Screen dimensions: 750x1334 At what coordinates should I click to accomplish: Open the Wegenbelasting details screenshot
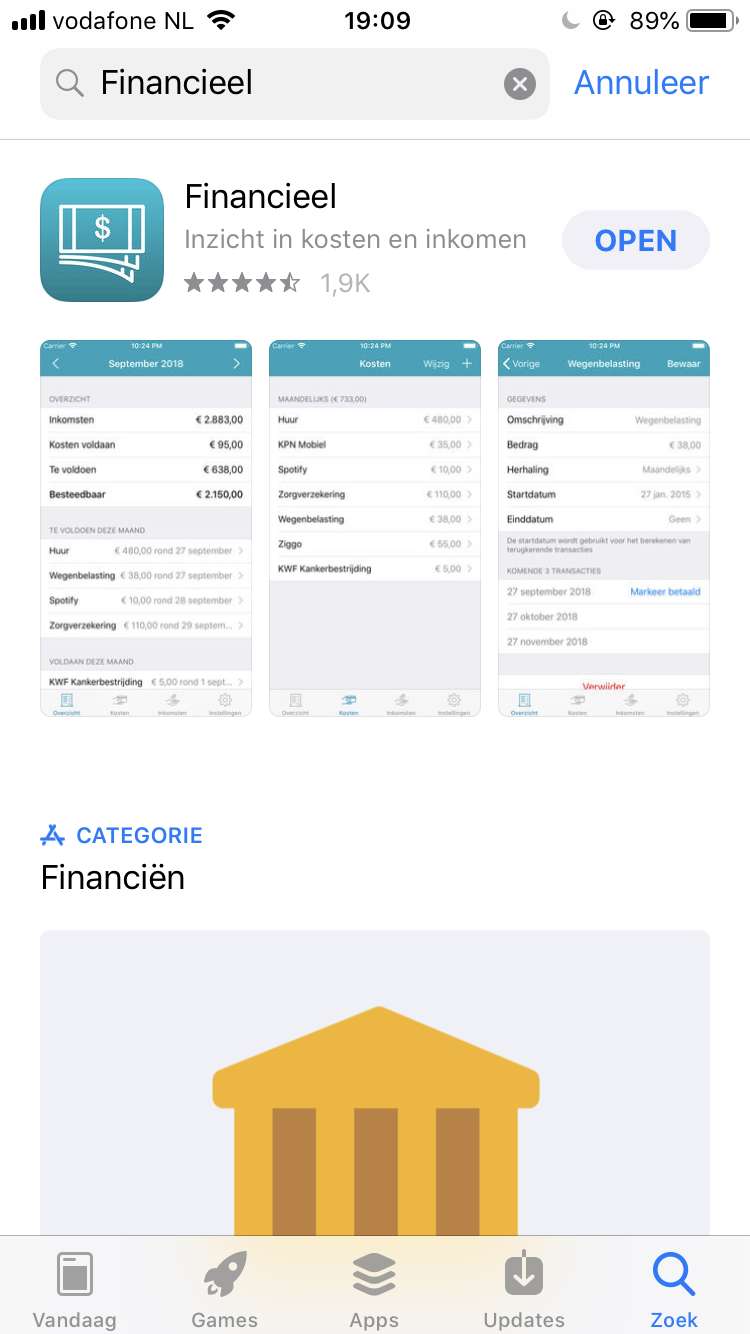[x=604, y=528]
